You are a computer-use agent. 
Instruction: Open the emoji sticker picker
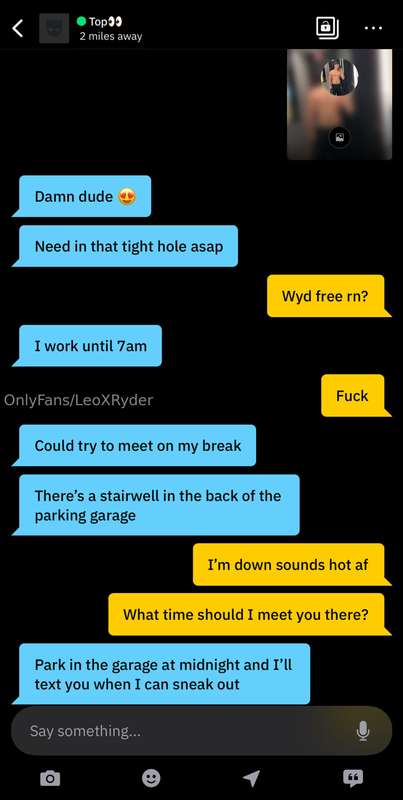[x=151, y=778]
